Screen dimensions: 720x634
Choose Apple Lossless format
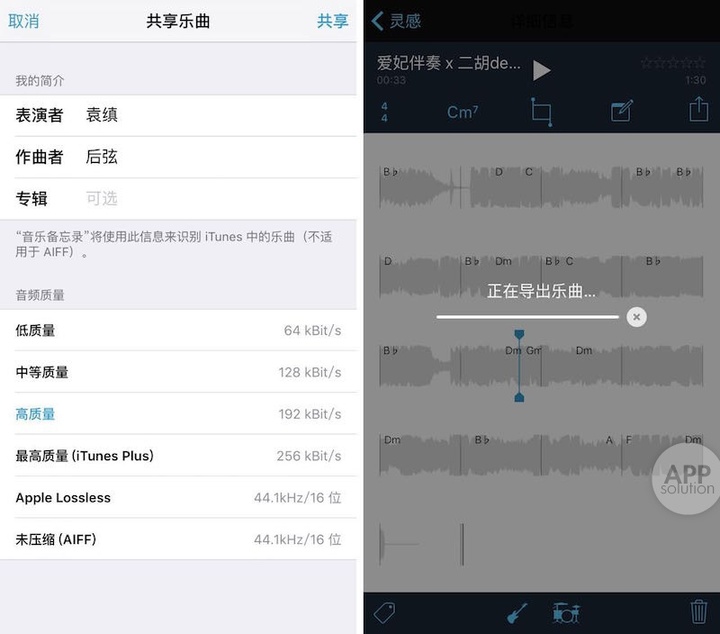[x=178, y=498]
